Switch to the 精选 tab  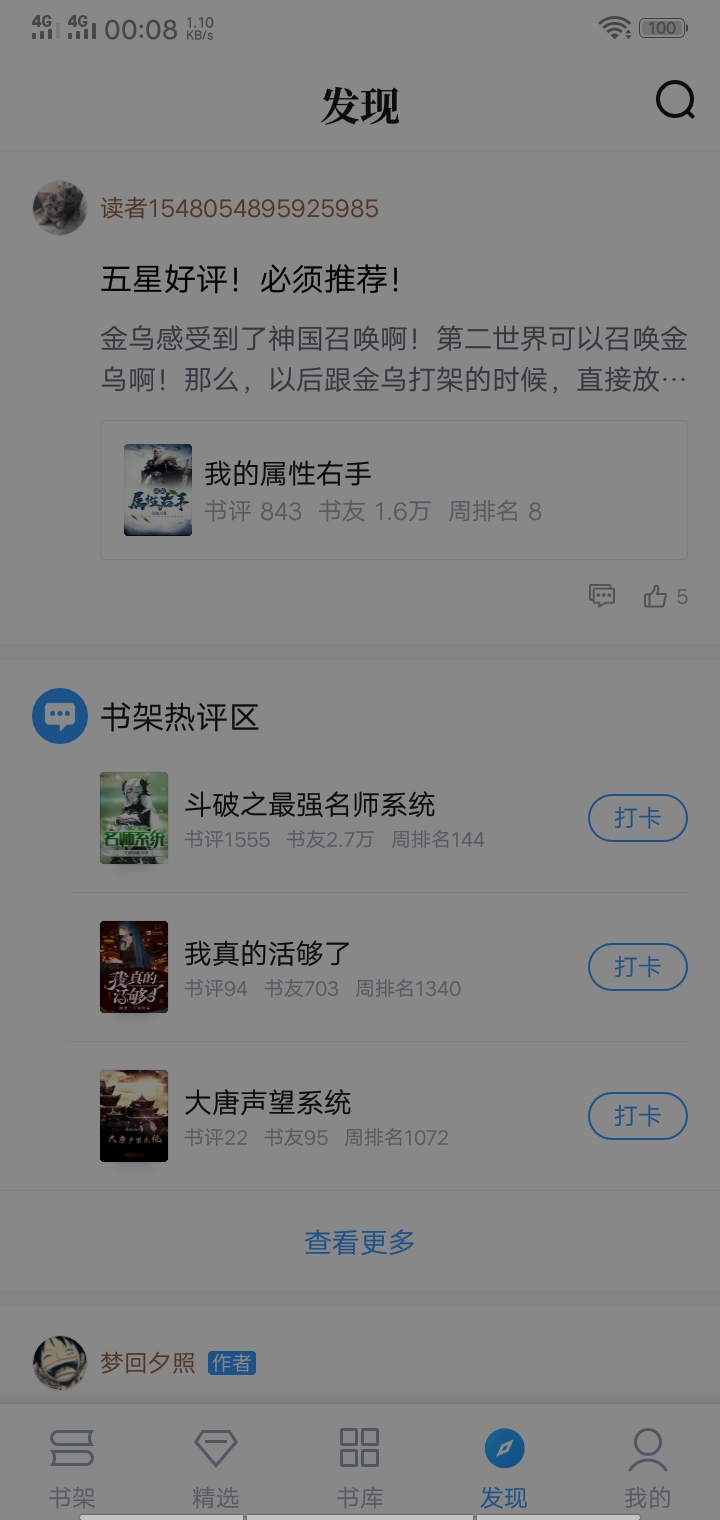(x=216, y=1466)
